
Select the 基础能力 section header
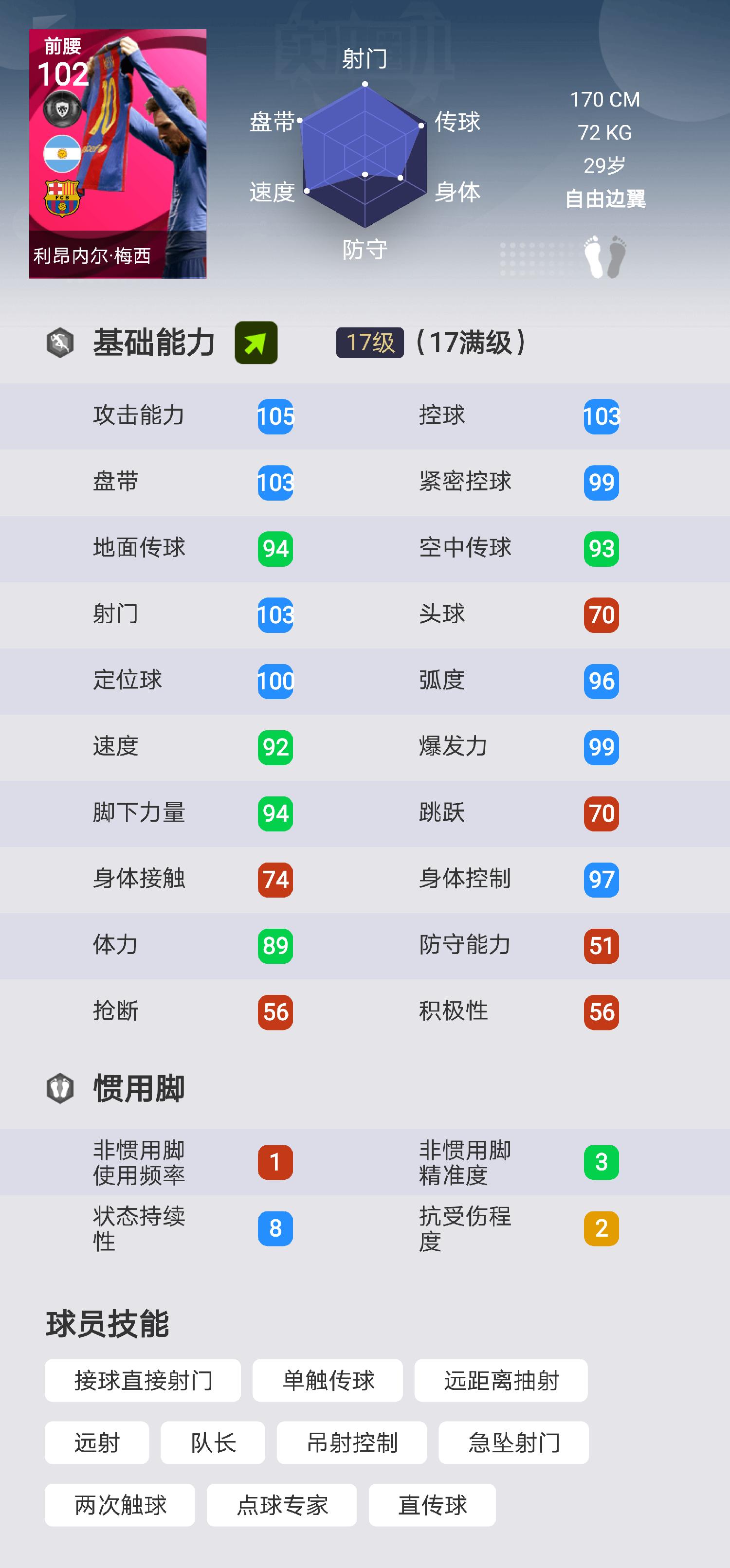(153, 342)
